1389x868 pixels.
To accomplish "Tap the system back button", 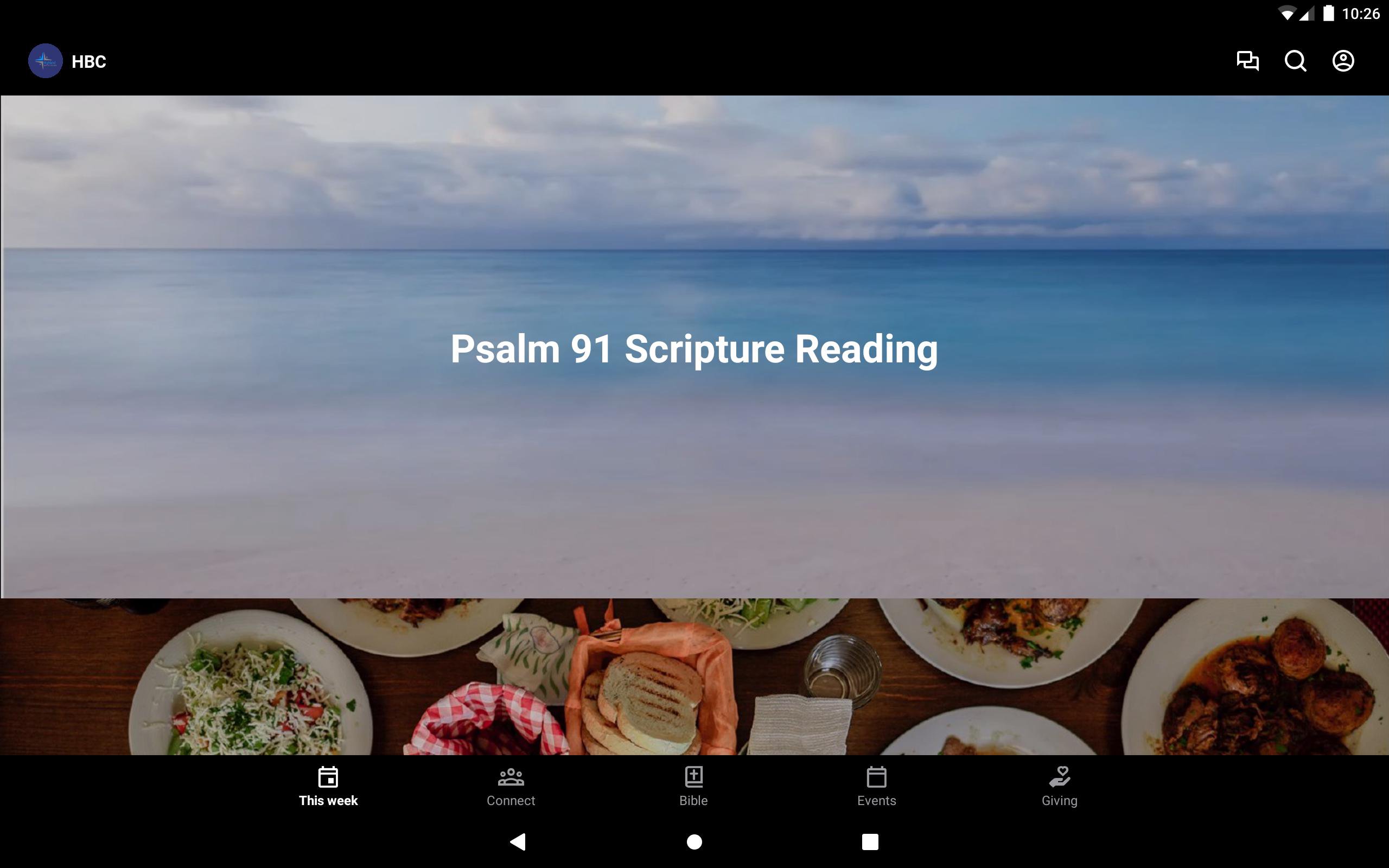I will [518, 841].
